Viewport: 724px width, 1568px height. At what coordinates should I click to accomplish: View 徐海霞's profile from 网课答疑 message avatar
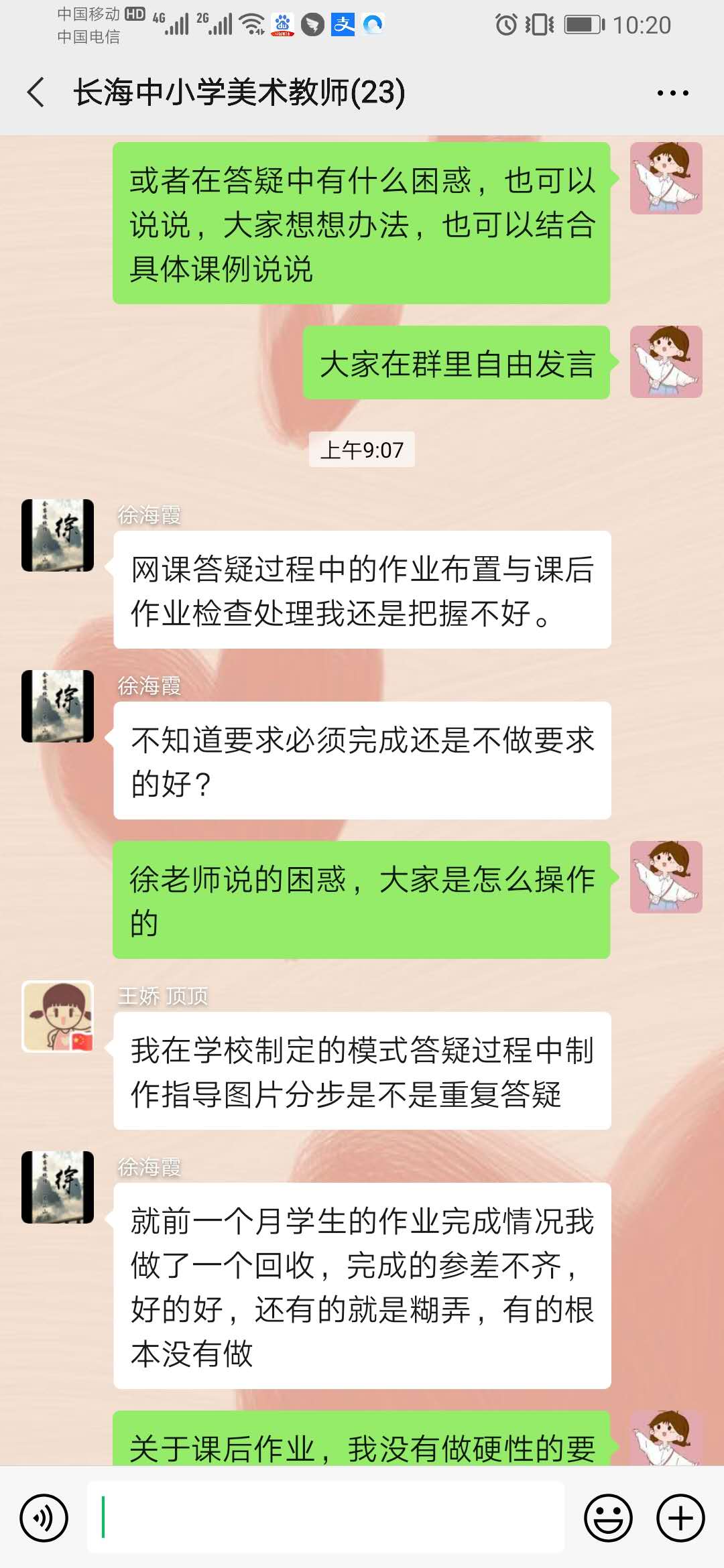tap(58, 535)
